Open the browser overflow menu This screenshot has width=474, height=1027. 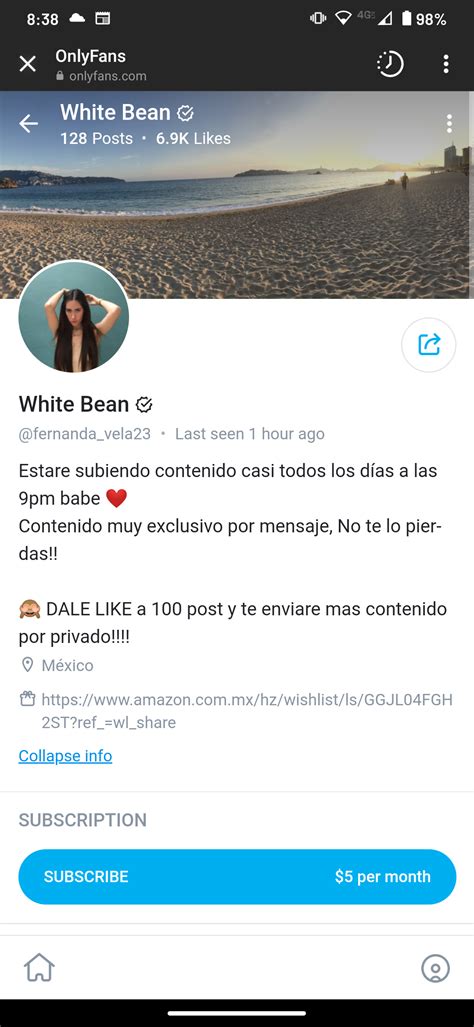coord(446,64)
